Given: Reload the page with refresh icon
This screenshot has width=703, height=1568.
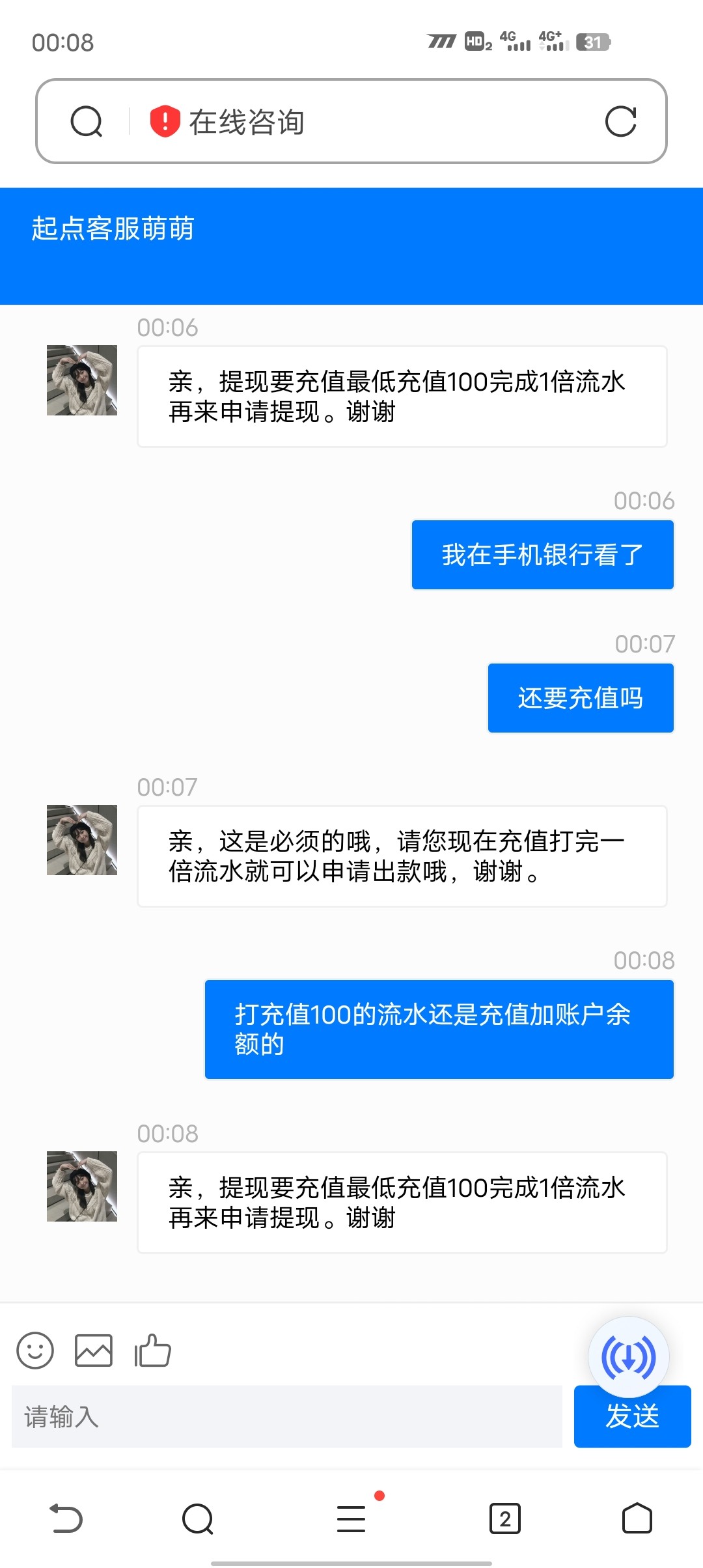Looking at the screenshot, I should [620, 122].
